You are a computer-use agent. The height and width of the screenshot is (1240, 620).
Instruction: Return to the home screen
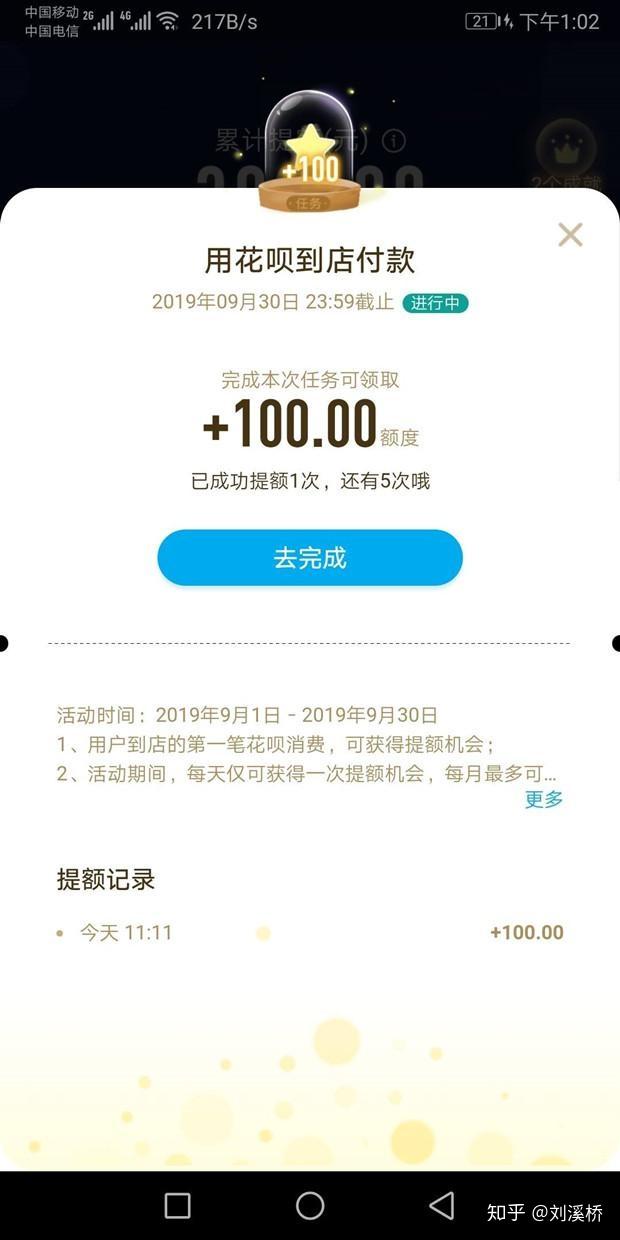coord(310,1205)
